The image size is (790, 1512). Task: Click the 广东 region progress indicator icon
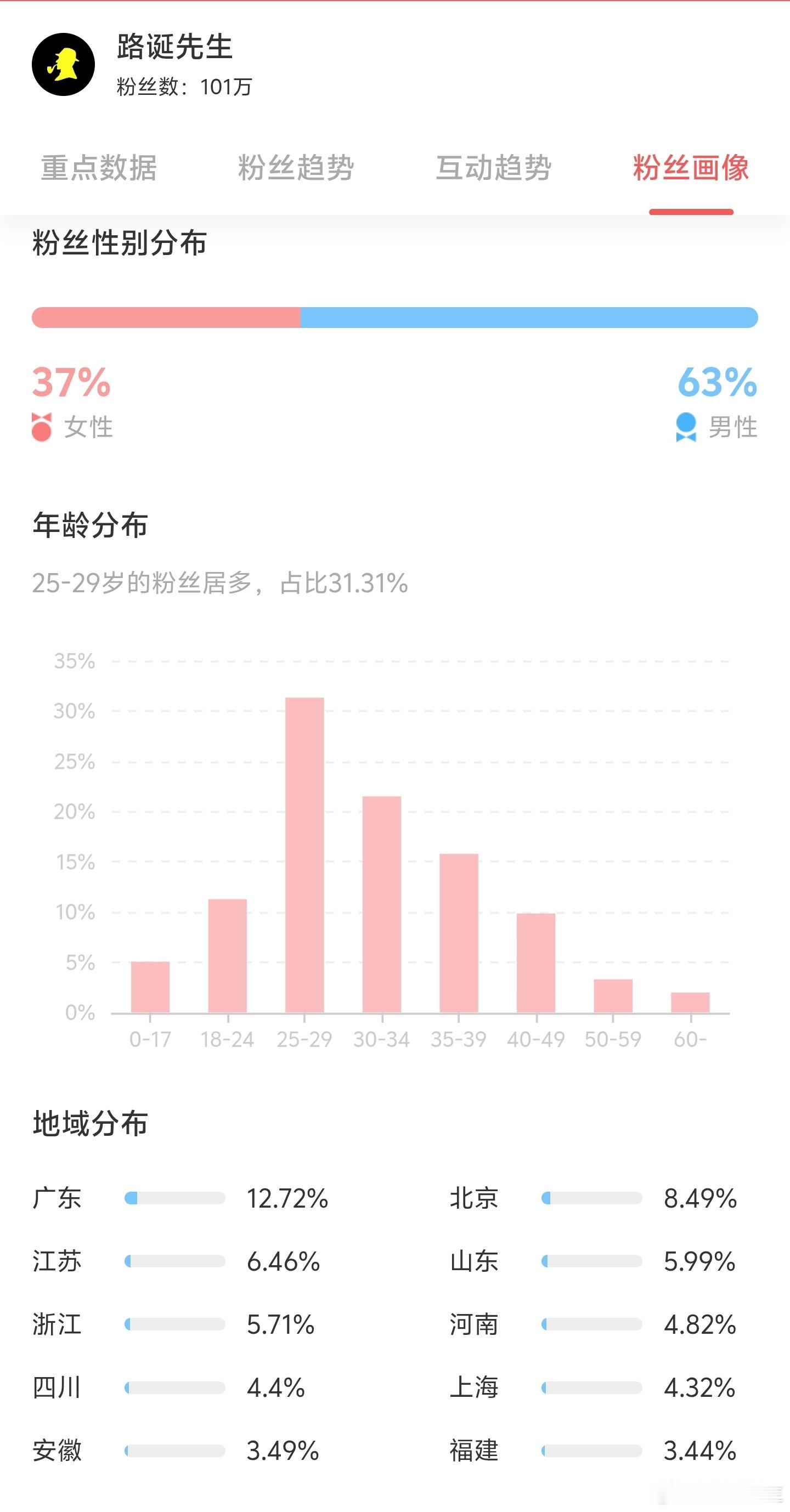pyautogui.click(x=132, y=1198)
